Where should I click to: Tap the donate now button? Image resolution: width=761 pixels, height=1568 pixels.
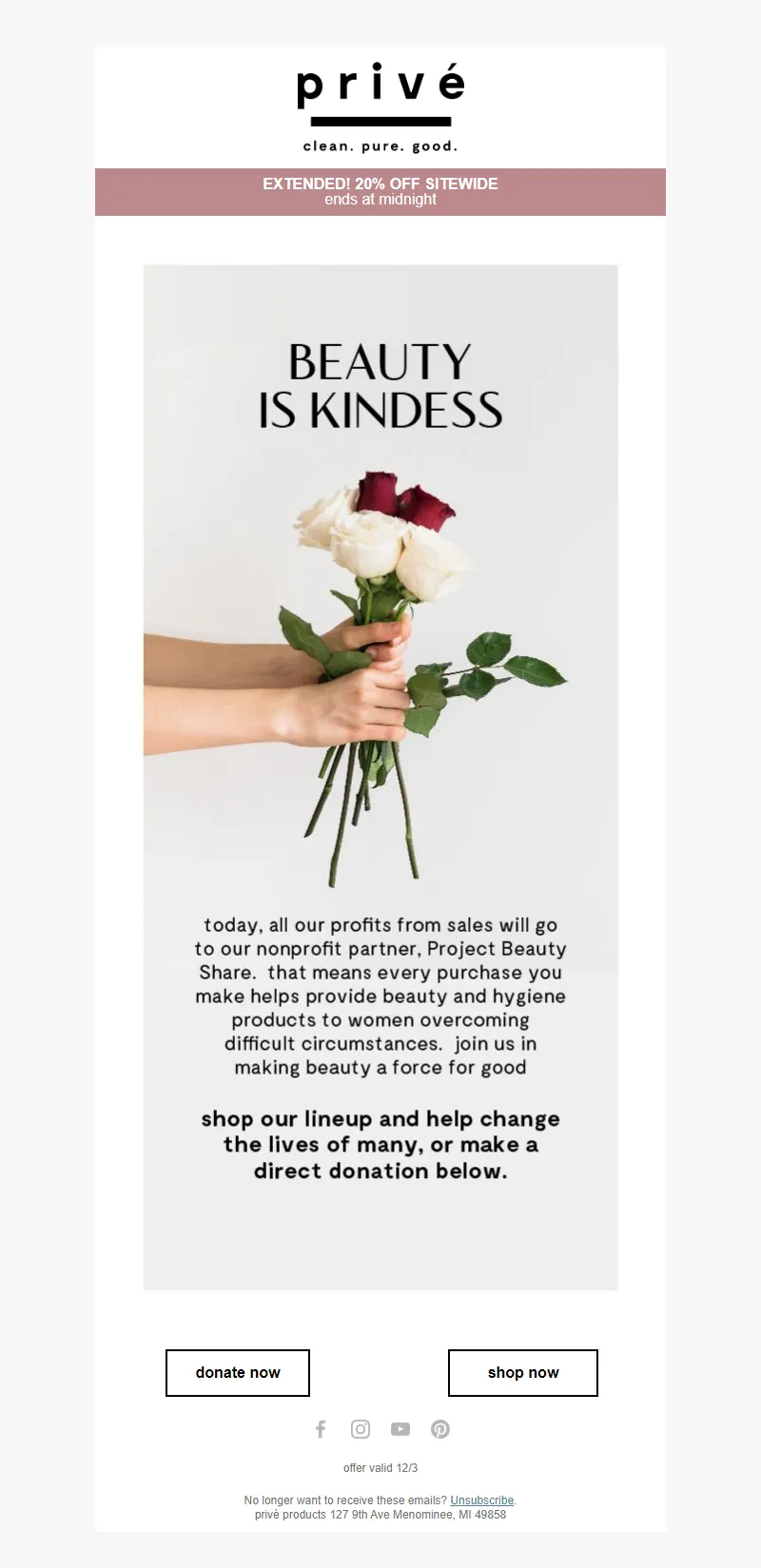(238, 1372)
